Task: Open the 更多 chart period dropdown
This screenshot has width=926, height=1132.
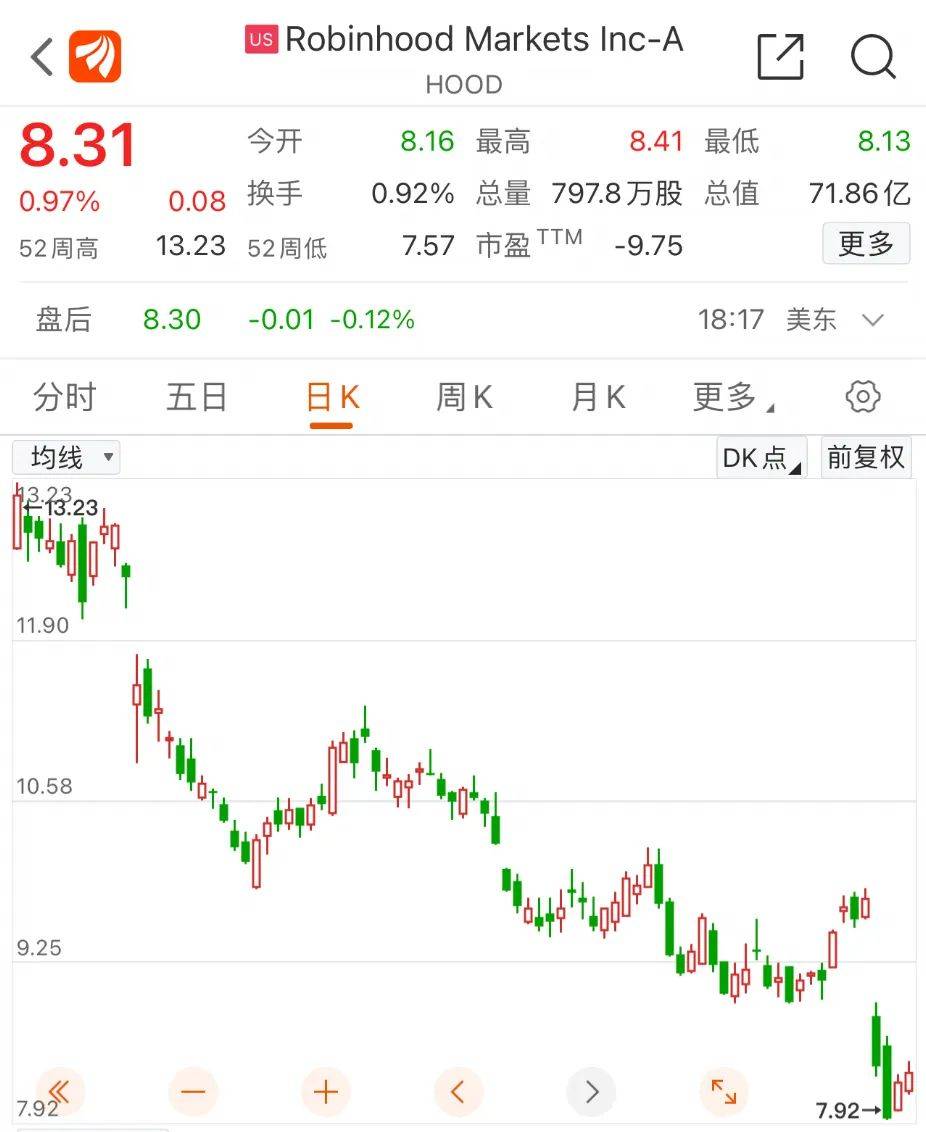Action: [x=732, y=398]
